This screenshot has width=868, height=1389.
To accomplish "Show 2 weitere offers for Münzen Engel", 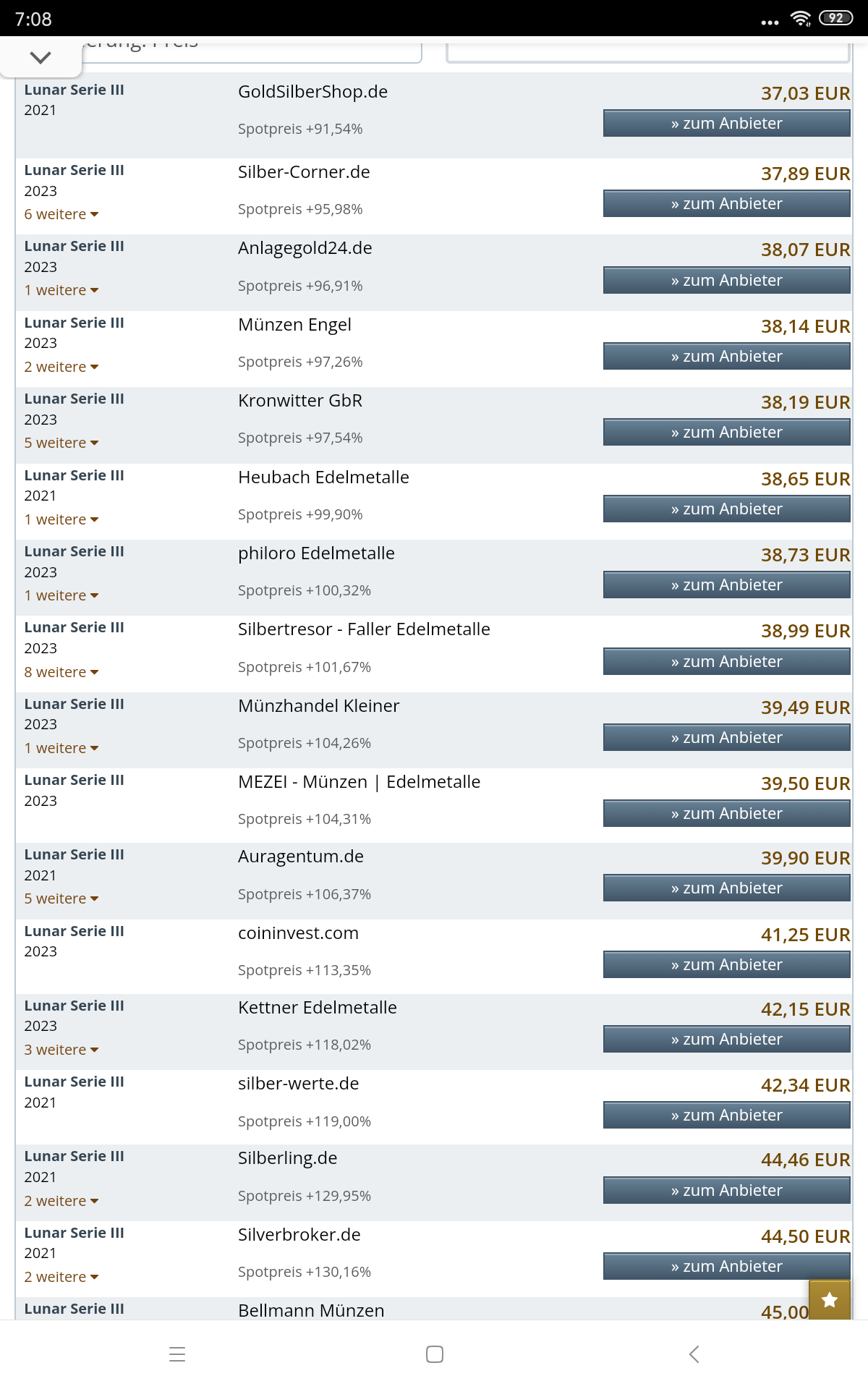I will click(61, 367).
